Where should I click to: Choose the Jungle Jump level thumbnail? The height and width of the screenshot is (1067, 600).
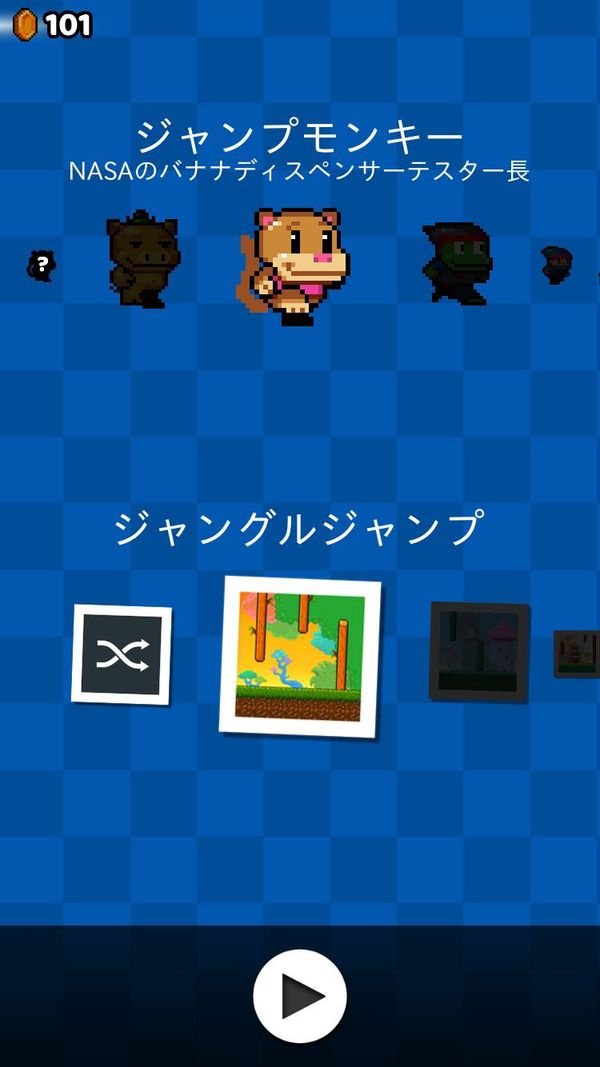[x=299, y=657]
